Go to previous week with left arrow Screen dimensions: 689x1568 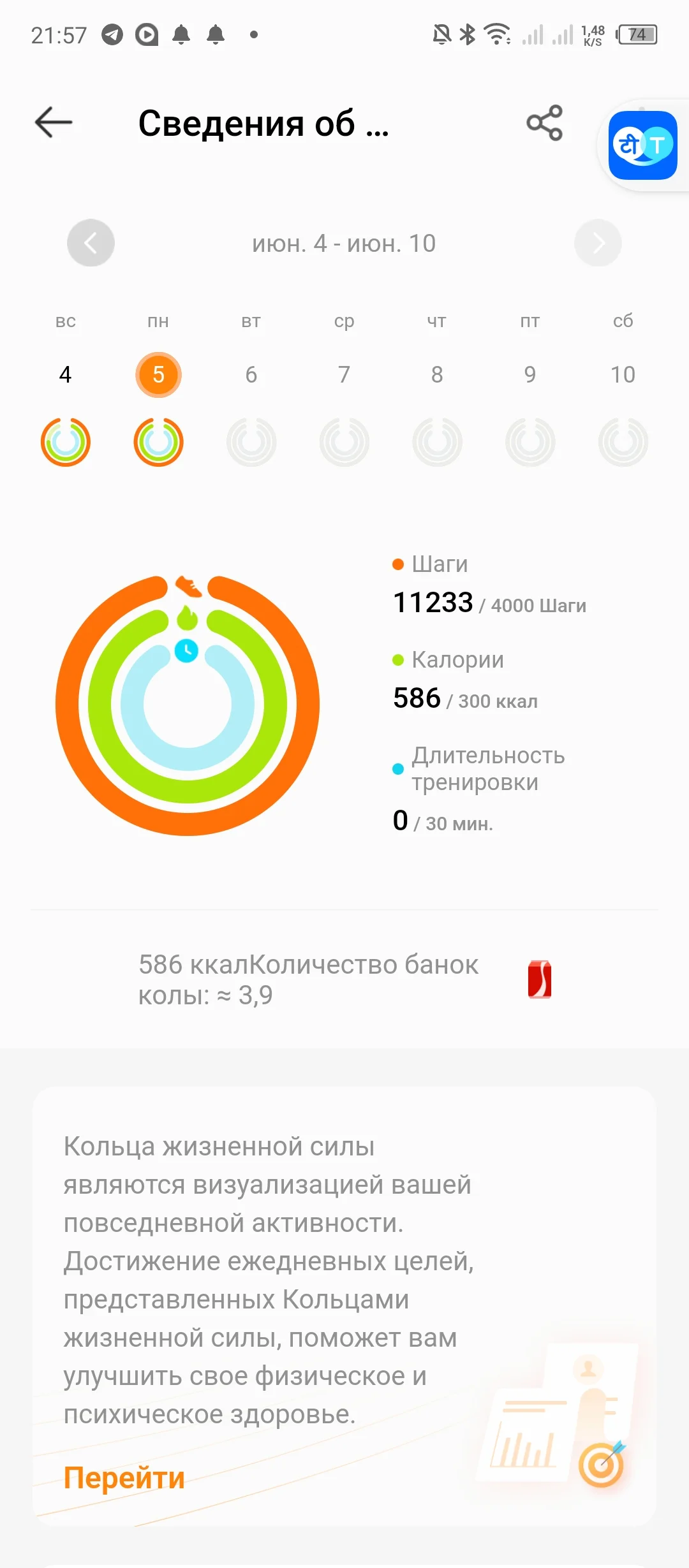[x=90, y=243]
